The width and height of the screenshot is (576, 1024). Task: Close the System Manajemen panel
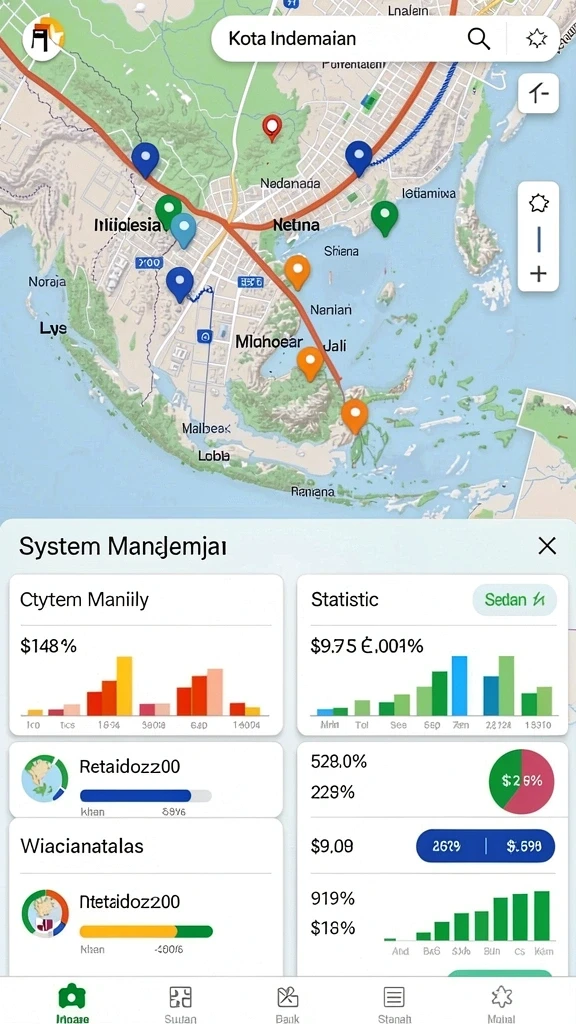pyautogui.click(x=547, y=546)
